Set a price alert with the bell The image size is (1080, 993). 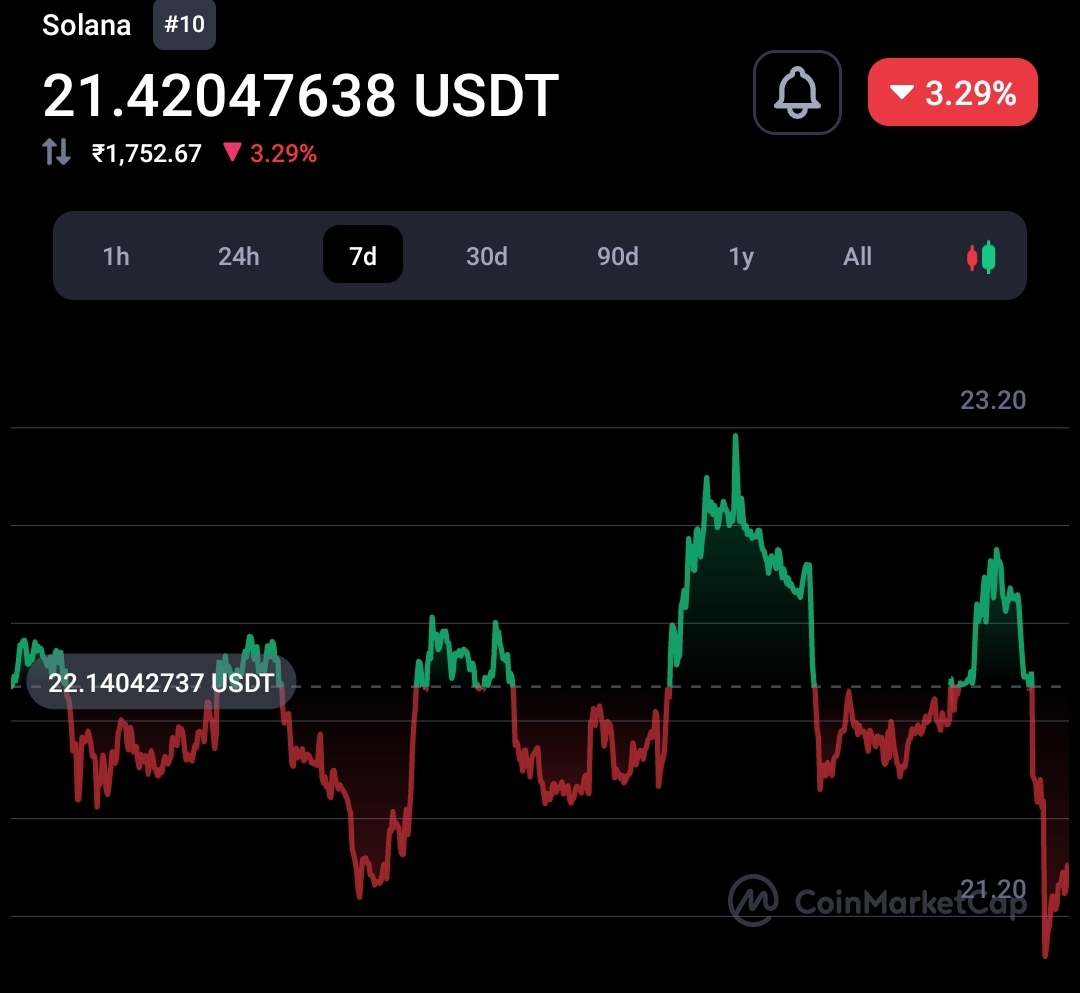pos(797,92)
